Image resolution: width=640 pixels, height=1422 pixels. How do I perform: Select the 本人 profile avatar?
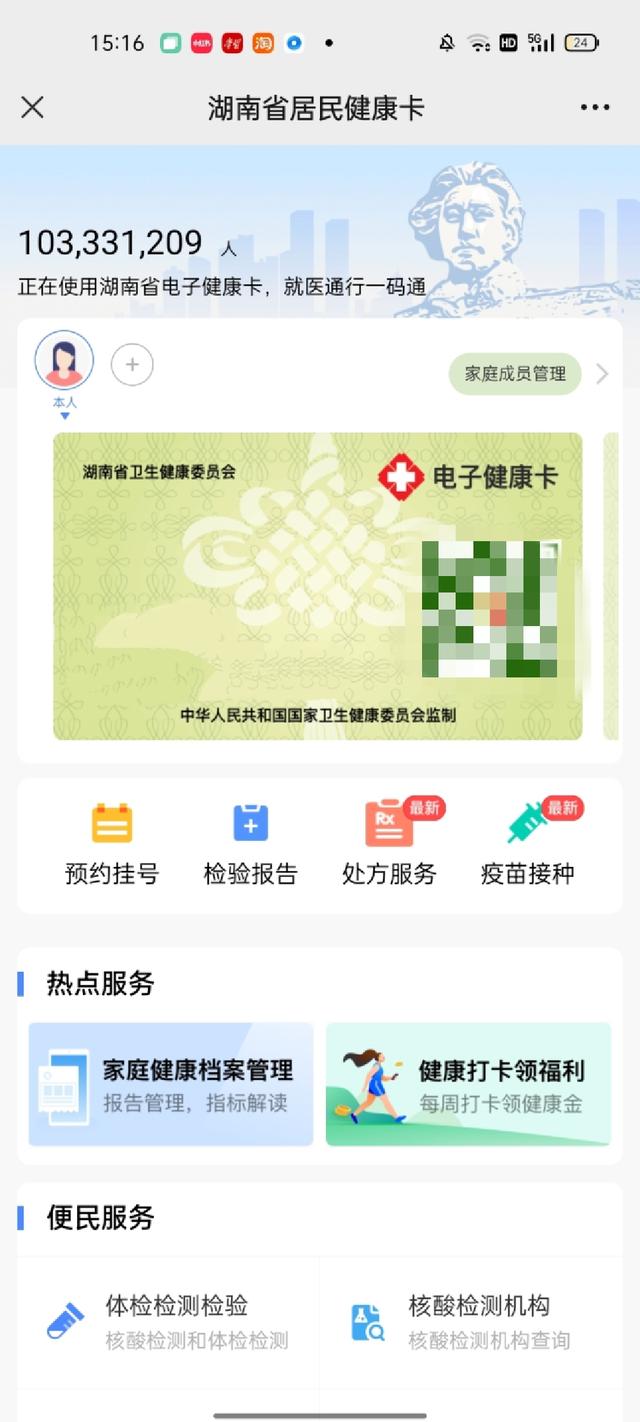point(64,362)
